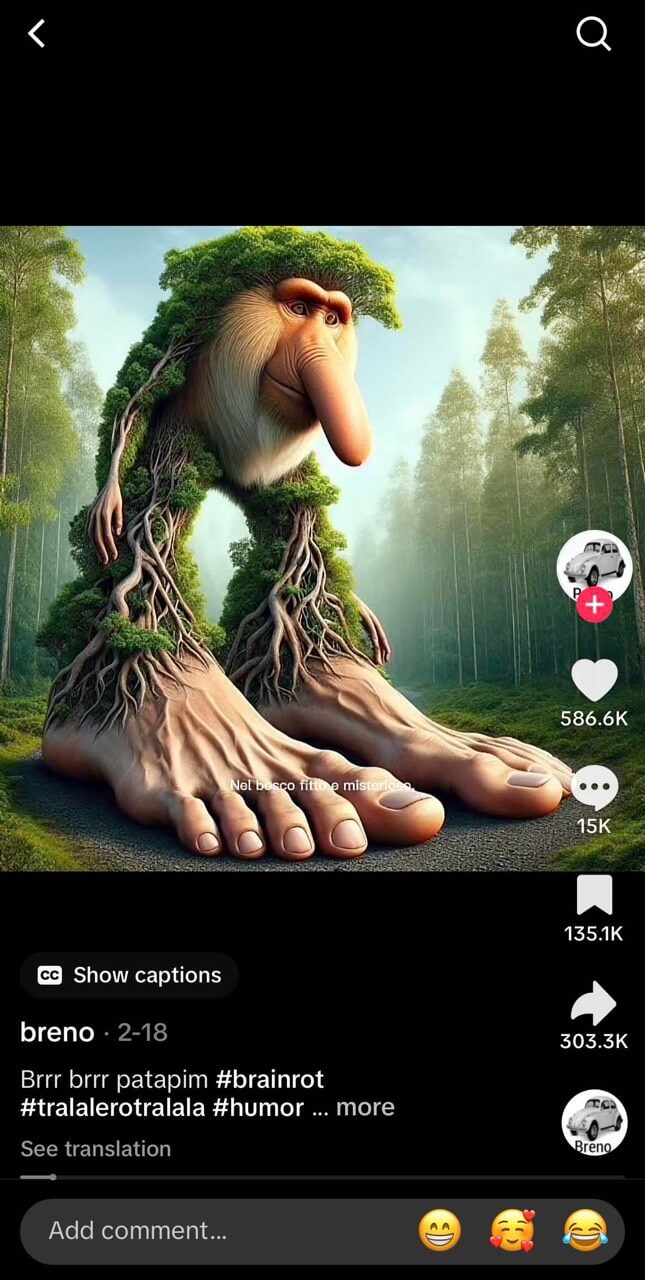645x1280 pixels.
Task: Insert the tears of joy emoji
Action: click(586, 1231)
